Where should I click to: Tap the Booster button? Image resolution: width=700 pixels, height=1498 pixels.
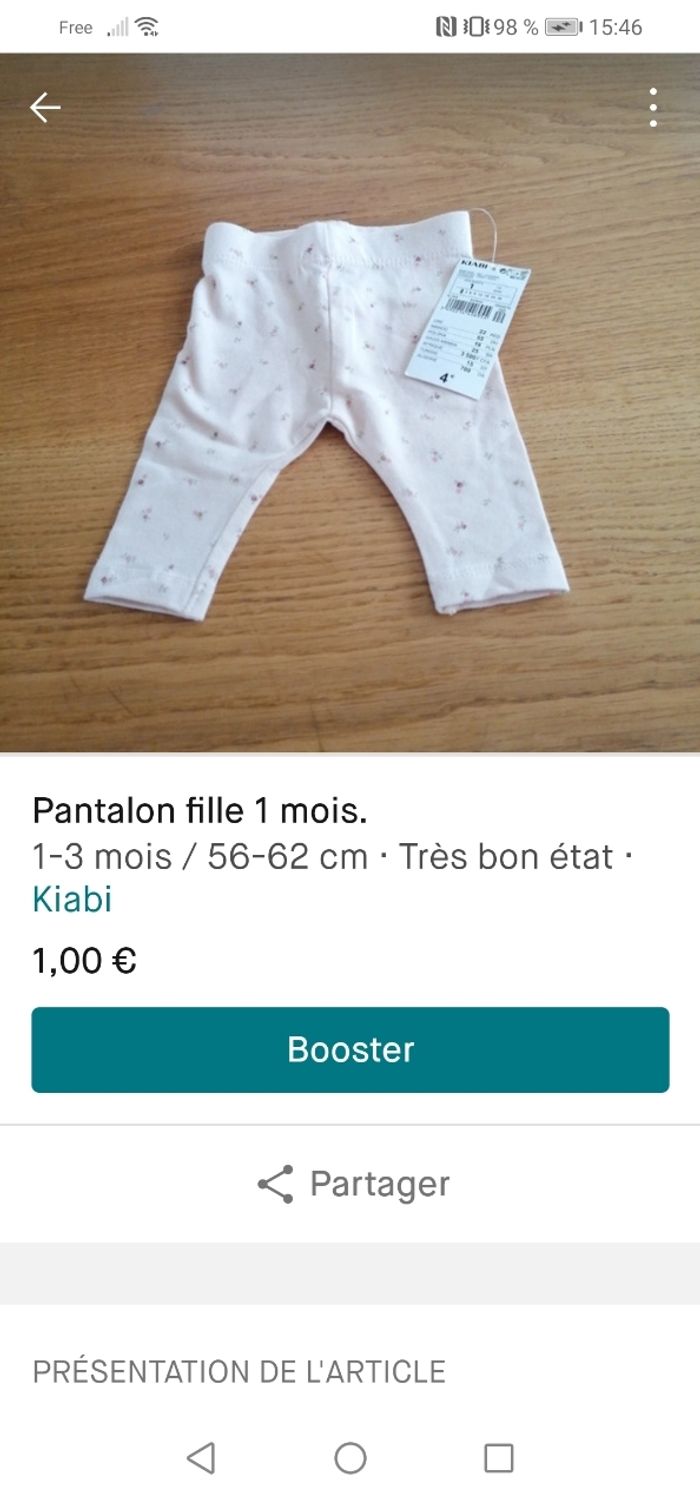tap(350, 1049)
